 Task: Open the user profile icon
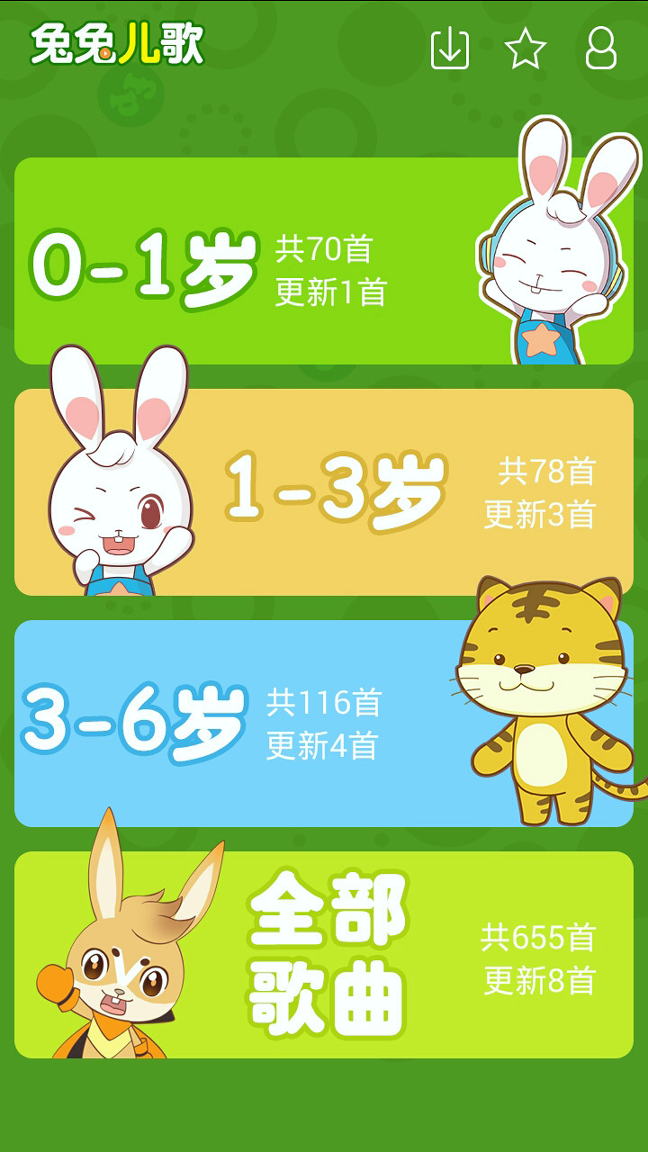(x=600, y=48)
